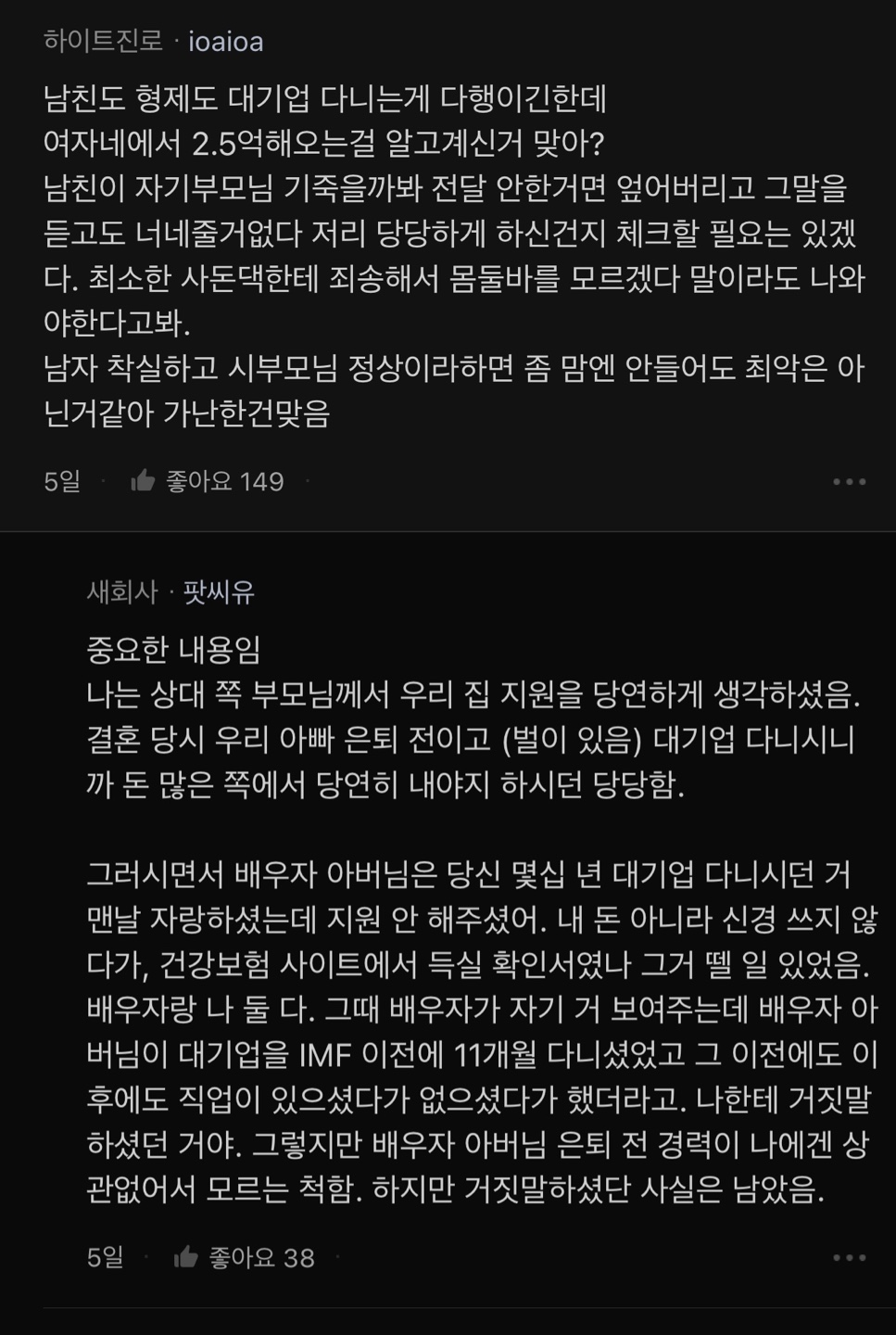Like 팟씨유's reply with 38 likes
The height and width of the screenshot is (1335, 896).
(x=187, y=1257)
